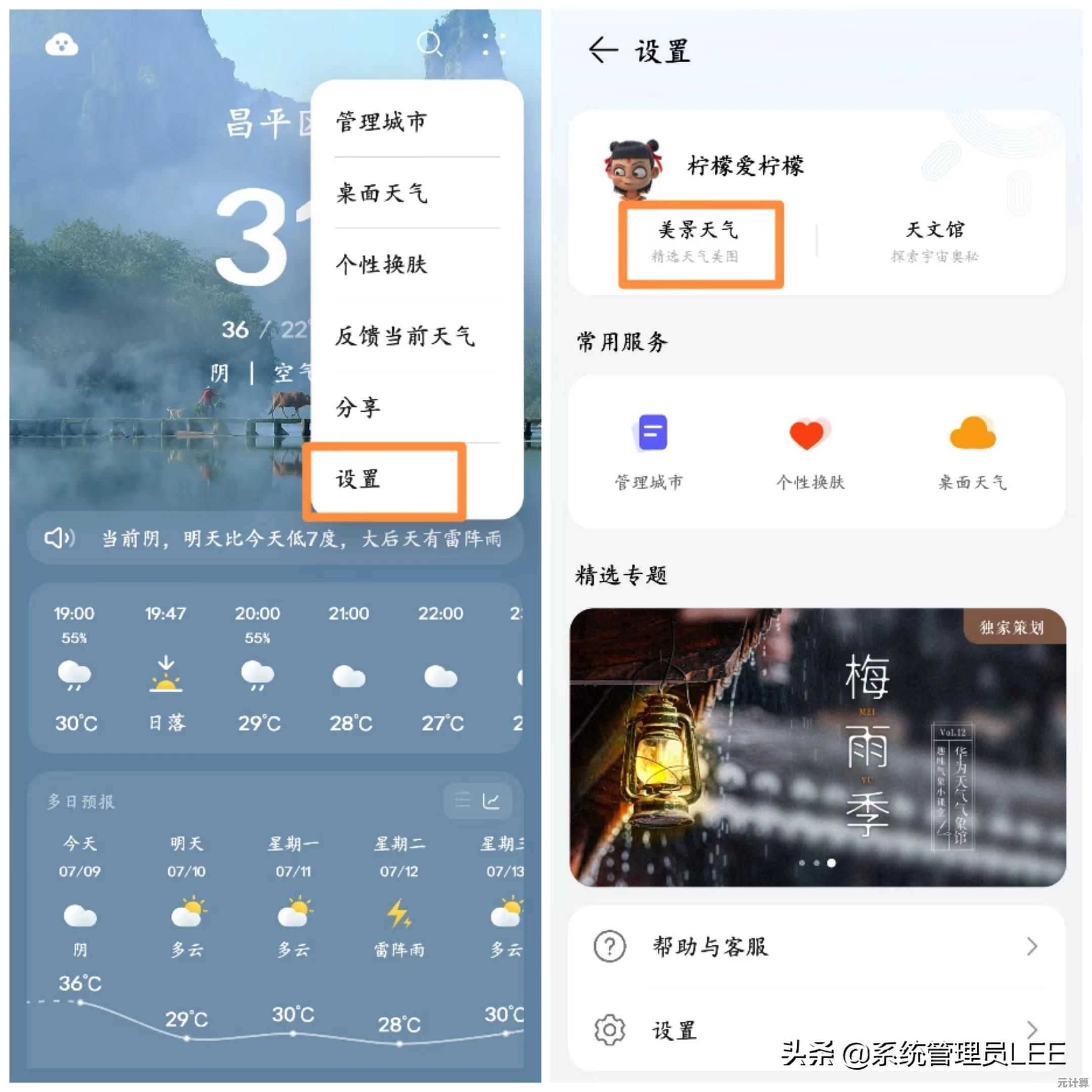Image resolution: width=1092 pixels, height=1092 pixels.
Task: Select 反馈当前天气 from the popup menu
Action: click(404, 336)
